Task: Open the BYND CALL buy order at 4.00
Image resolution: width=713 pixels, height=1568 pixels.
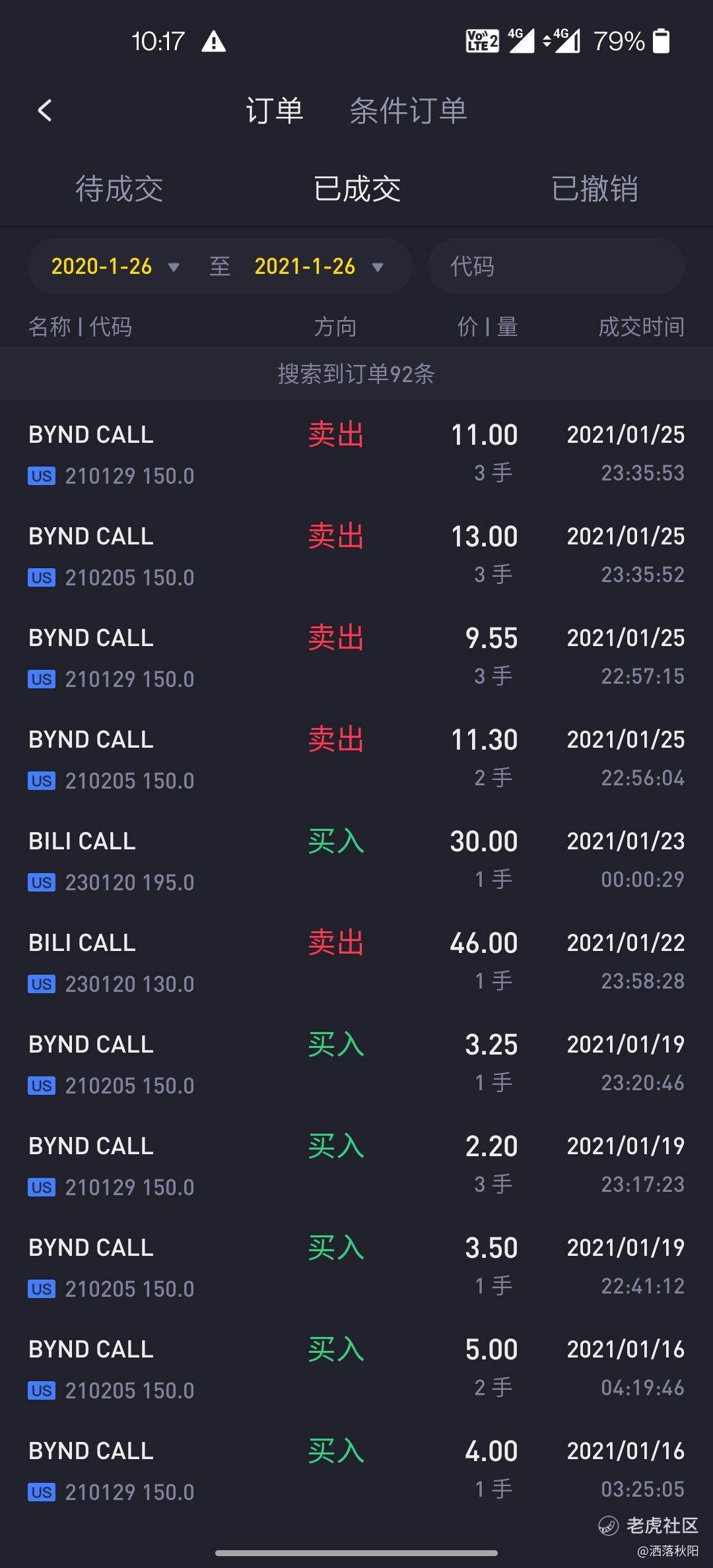Action: 356,1470
